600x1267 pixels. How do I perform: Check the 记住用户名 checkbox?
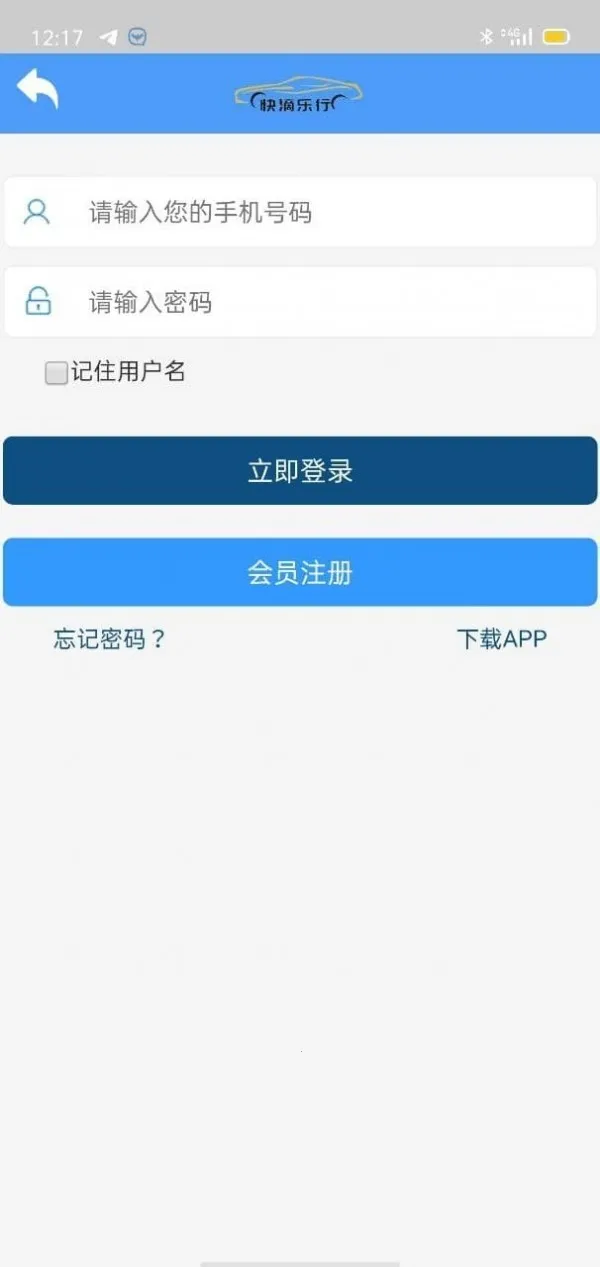pos(56,373)
